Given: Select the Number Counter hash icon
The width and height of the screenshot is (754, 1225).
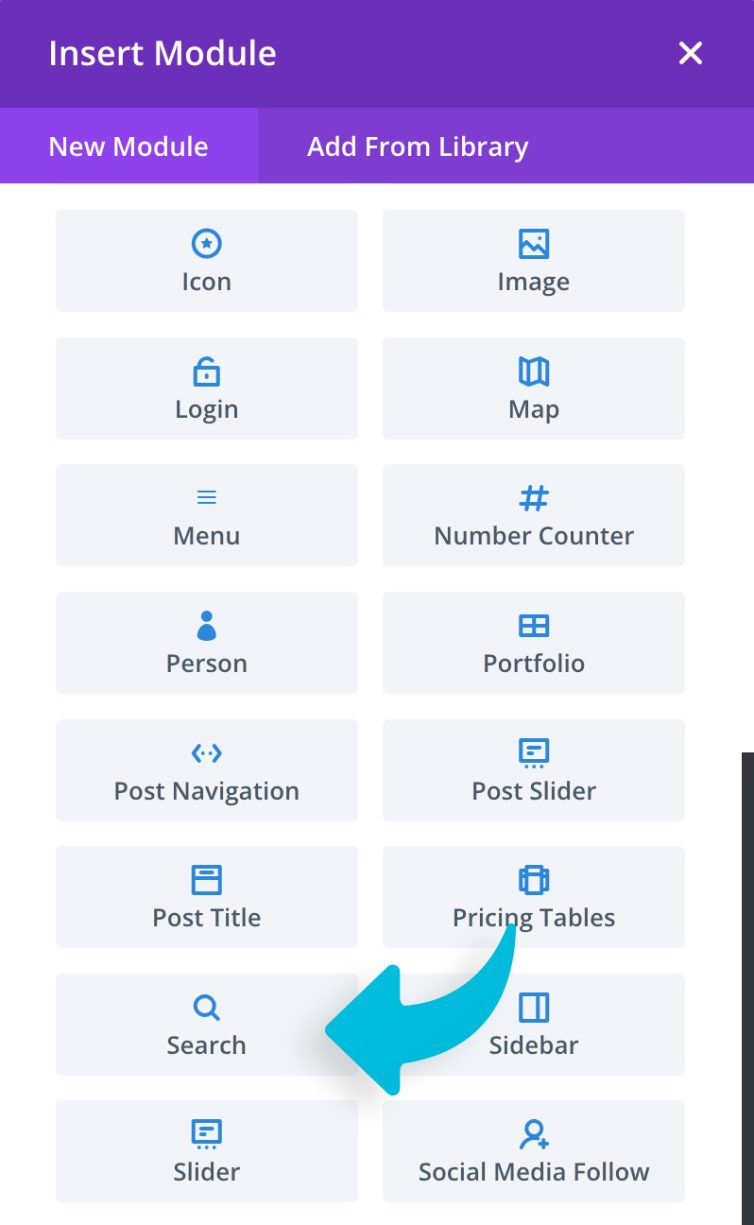Looking at the screenshot, I should click(533, 499).
